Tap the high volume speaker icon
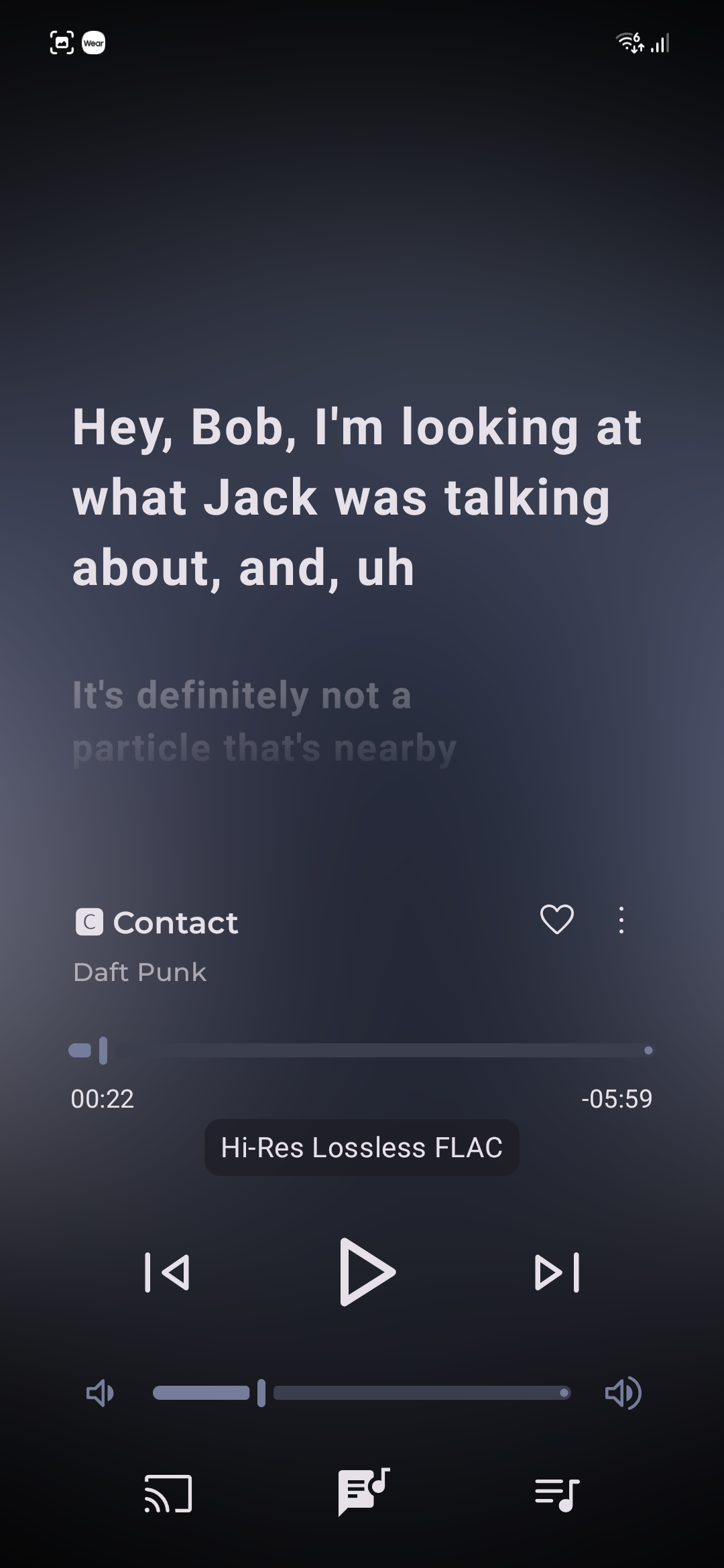The image size is (724, 1568). pos(623,1393)
